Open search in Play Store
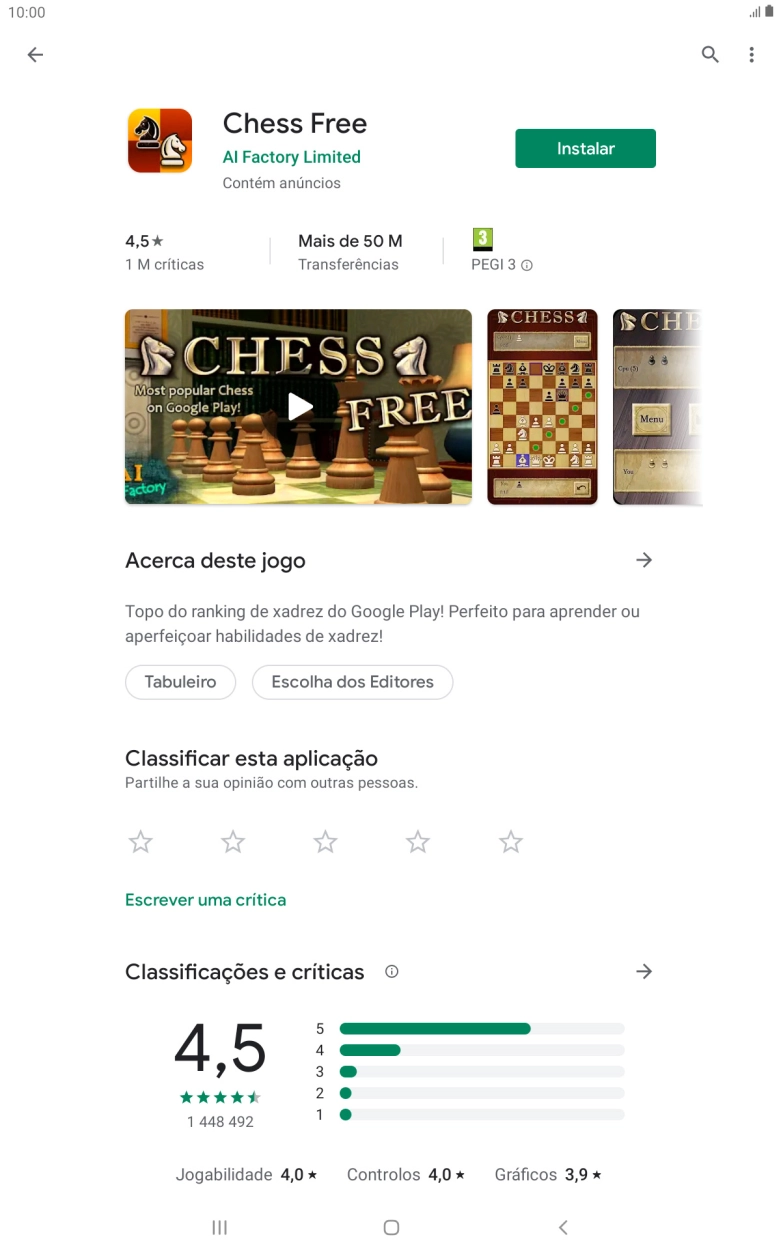This screenshot has width=781, height=1250. tap(710, 55)
